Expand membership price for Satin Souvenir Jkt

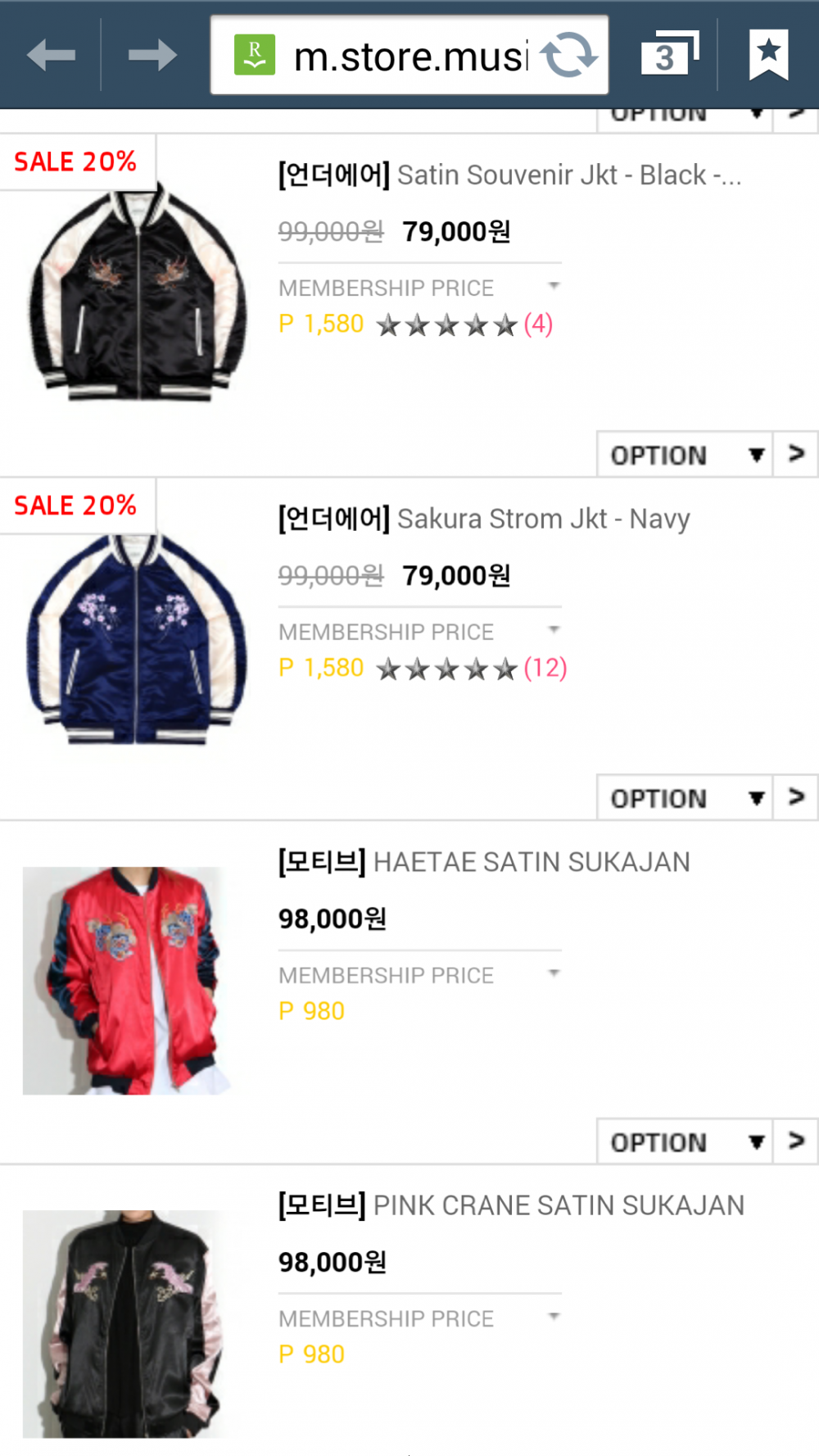tap(554, 287)
